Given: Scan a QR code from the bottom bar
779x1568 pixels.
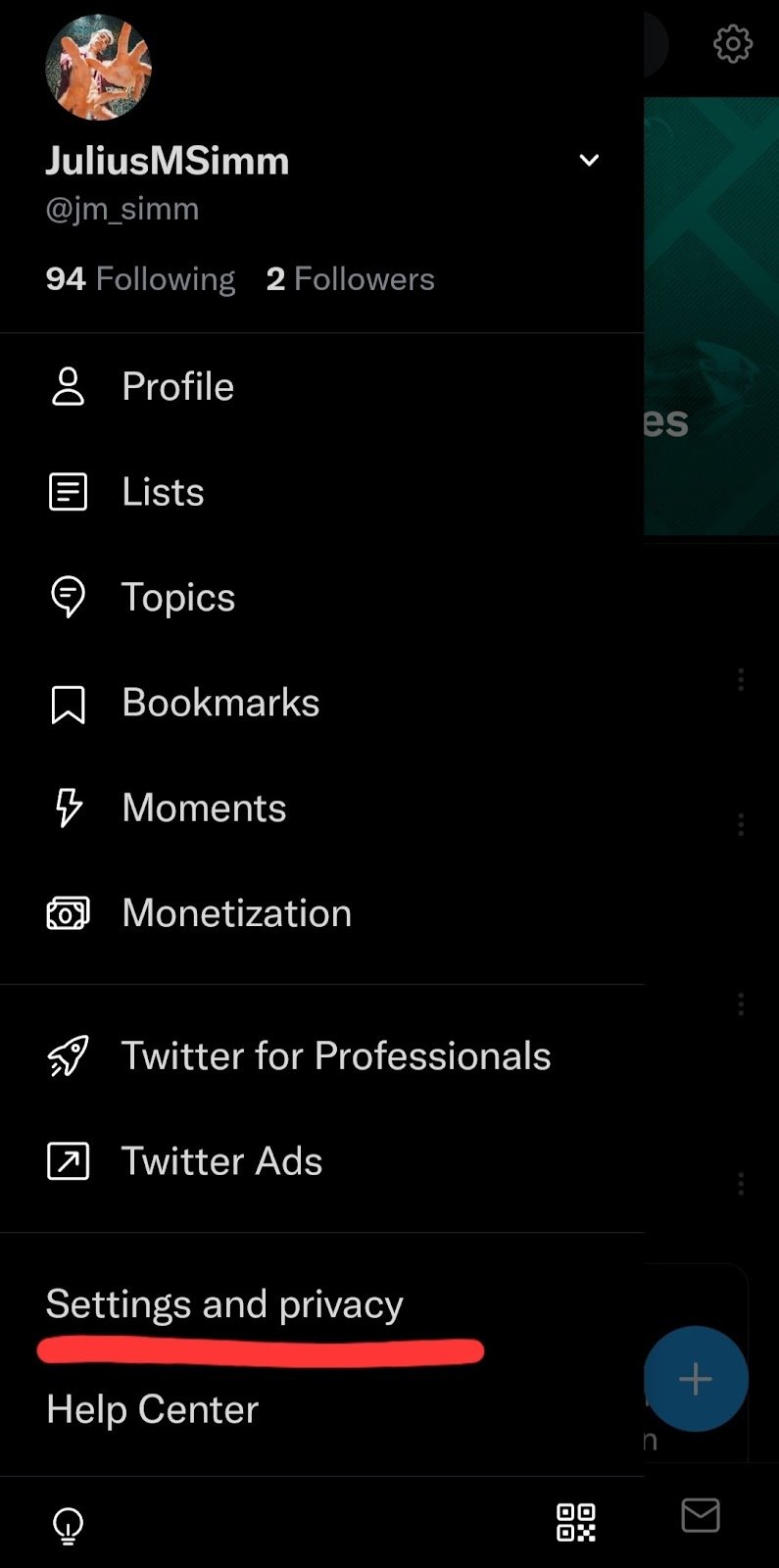Looking at the screenshot, I should point(576,1522).
